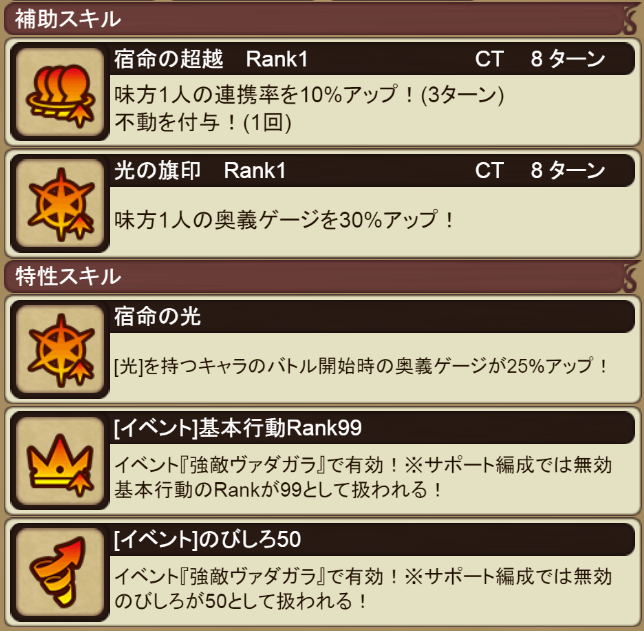Select the [イベント]のびしろ50 trait row

(x=322, y=571)
